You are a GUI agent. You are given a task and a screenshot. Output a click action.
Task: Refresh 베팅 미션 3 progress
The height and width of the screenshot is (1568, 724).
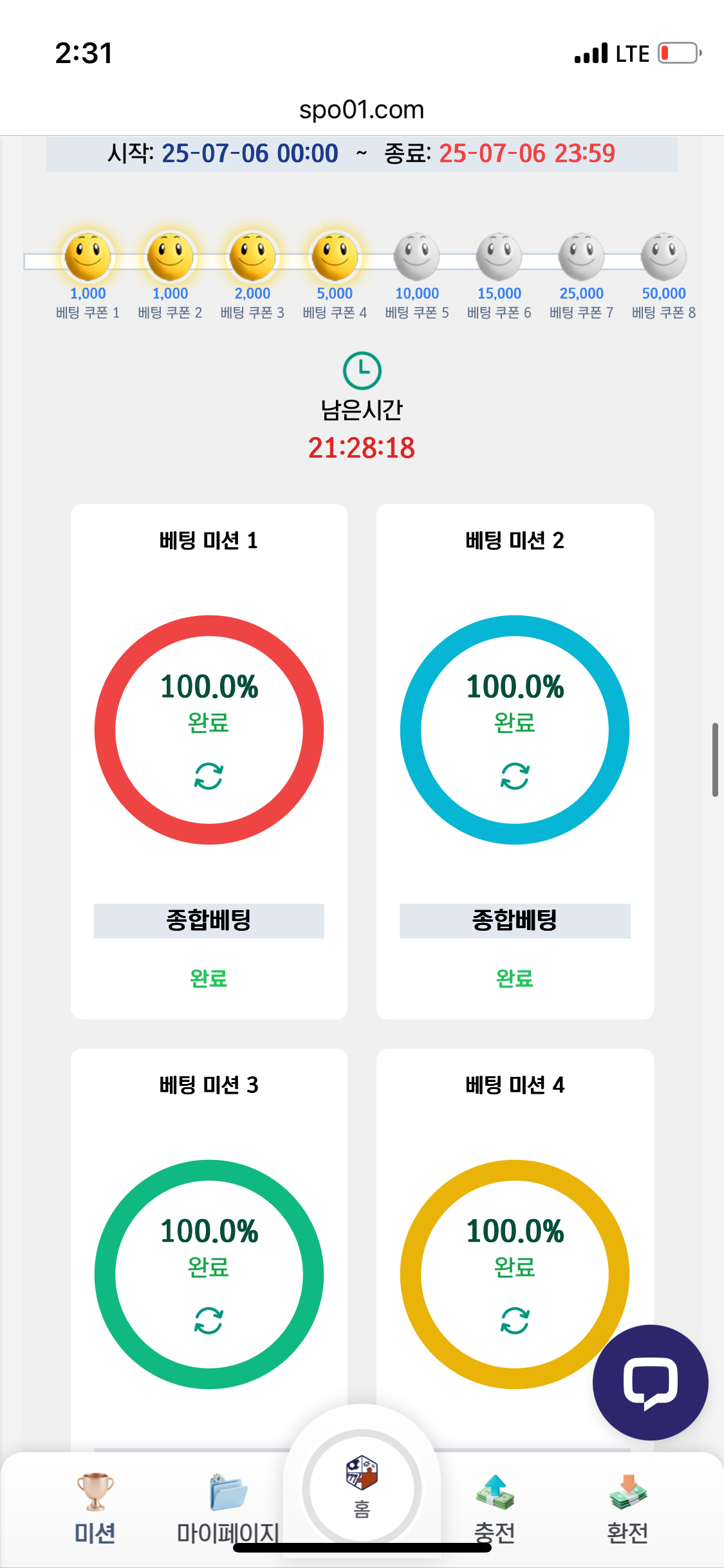[x=209, y=1320]
